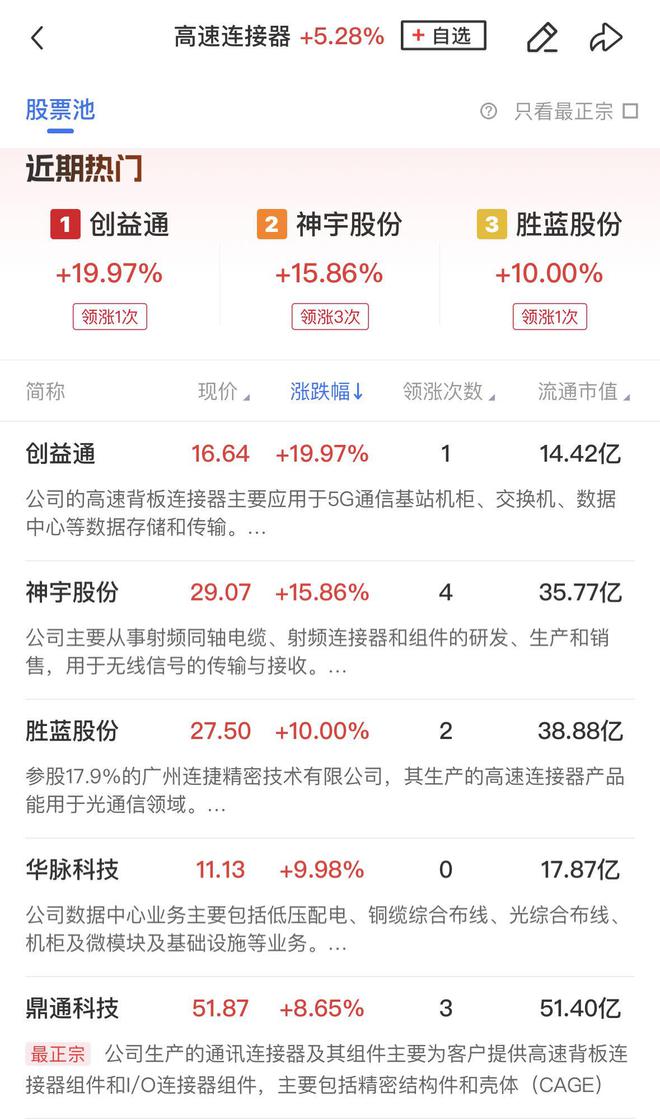Select the 股票池 tab
660x1120 pixels.
pyautogui.click(x=60, y=111)
